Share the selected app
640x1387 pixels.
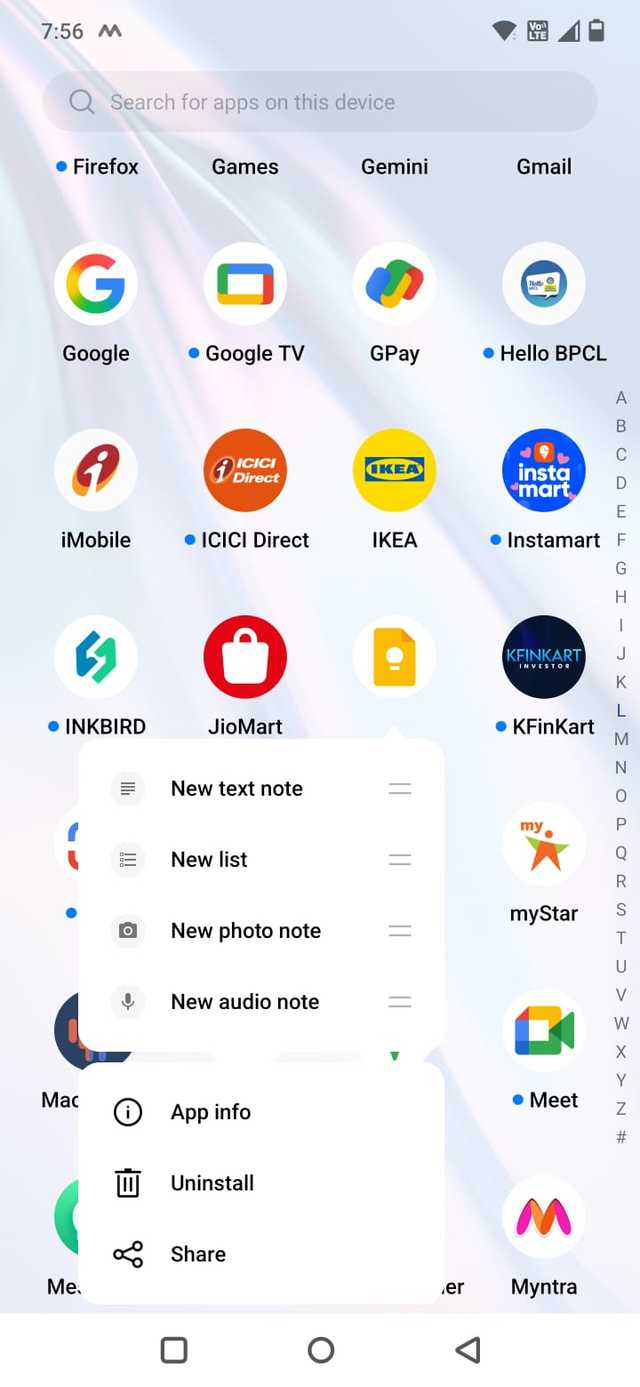tap(198, 1254)
